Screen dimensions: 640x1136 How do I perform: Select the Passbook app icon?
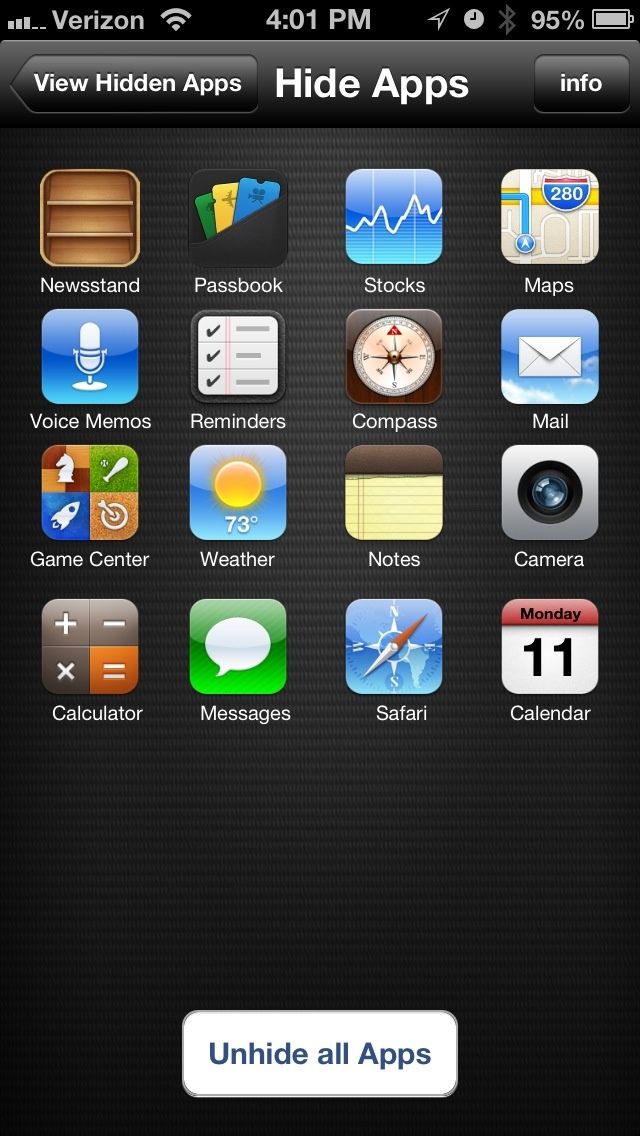tap(238, 218)
